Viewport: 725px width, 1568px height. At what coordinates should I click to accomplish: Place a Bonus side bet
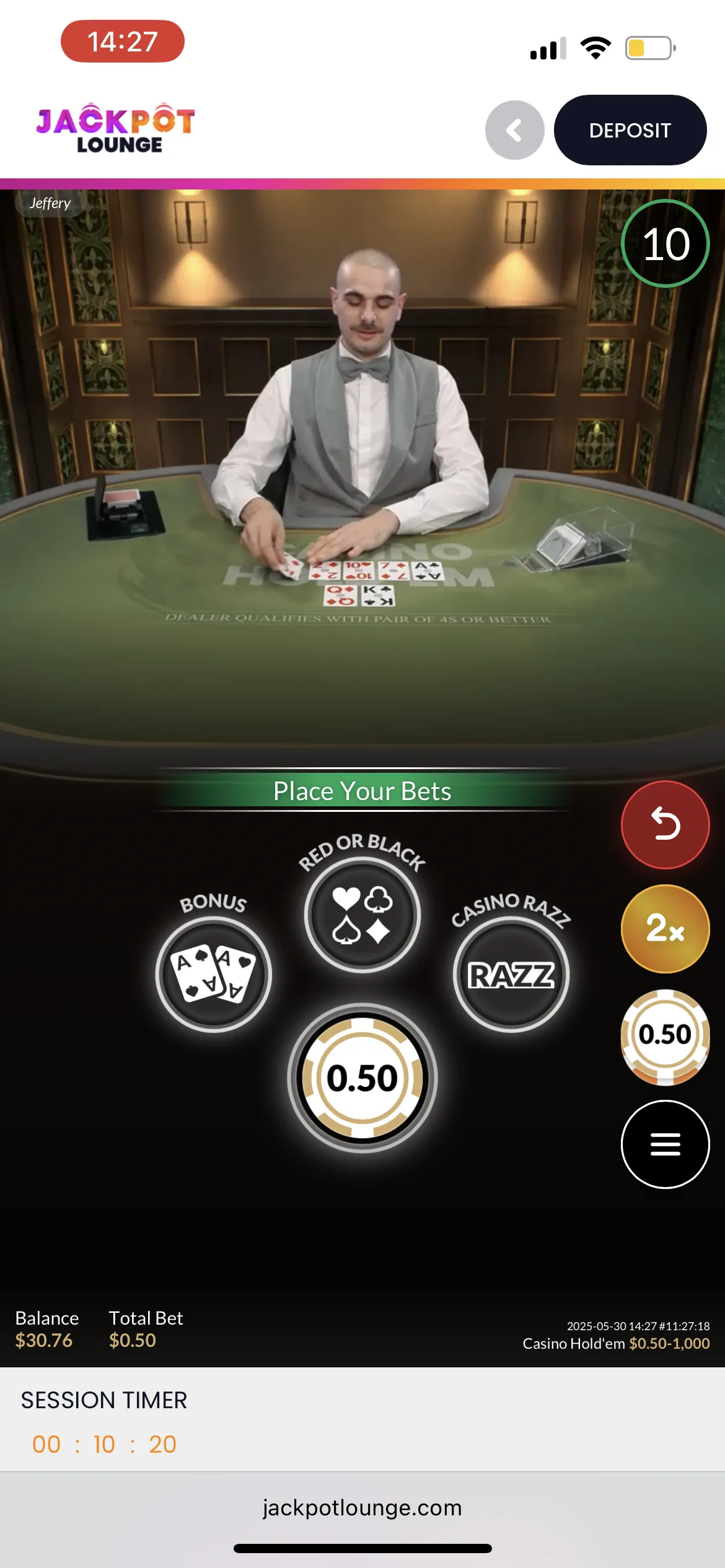coord(213,974)
